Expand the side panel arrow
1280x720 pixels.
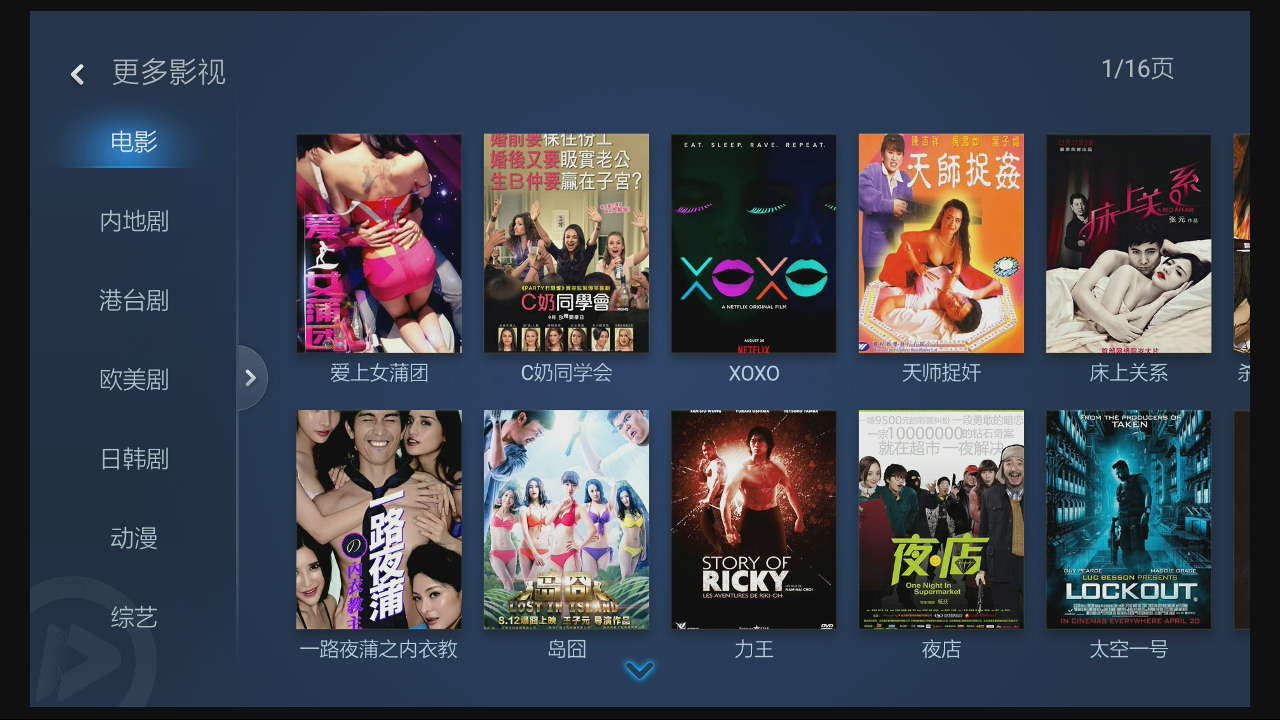(250, 378)
